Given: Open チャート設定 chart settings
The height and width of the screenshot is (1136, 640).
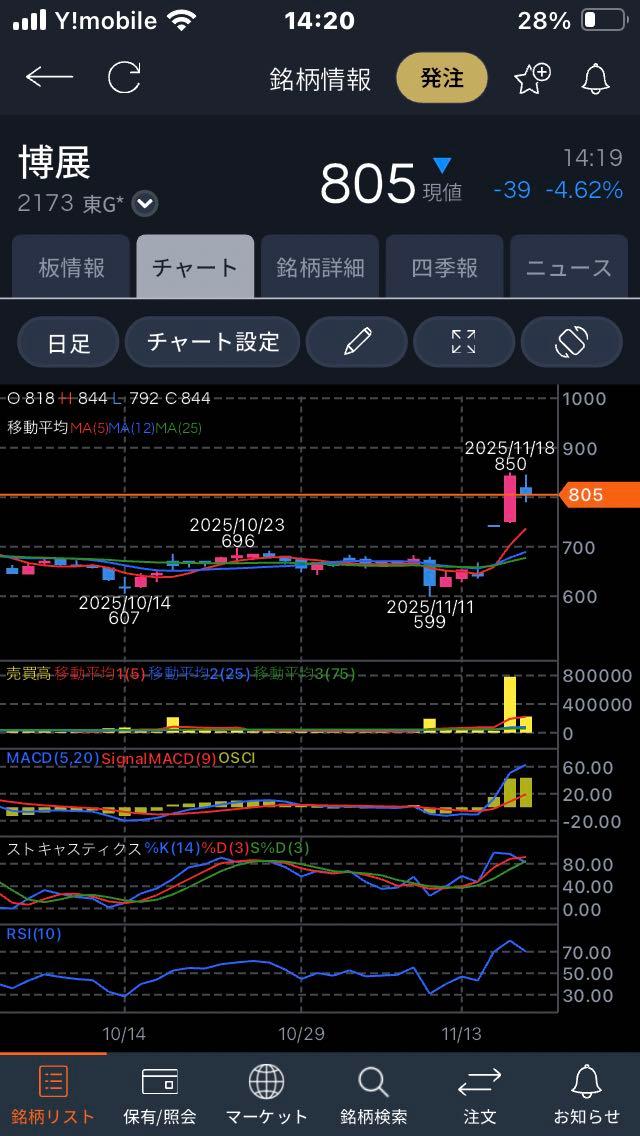Looking at the screenshot, I should click(212, 342).
